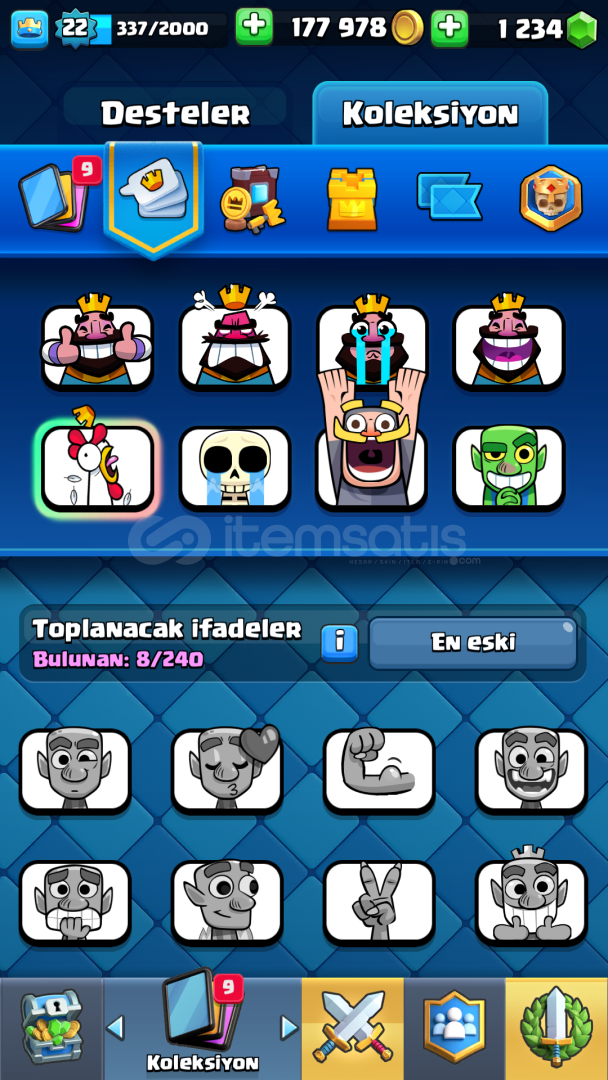Select the crying King emote
The image size is (608, 1080).
(x=372, y=342)
